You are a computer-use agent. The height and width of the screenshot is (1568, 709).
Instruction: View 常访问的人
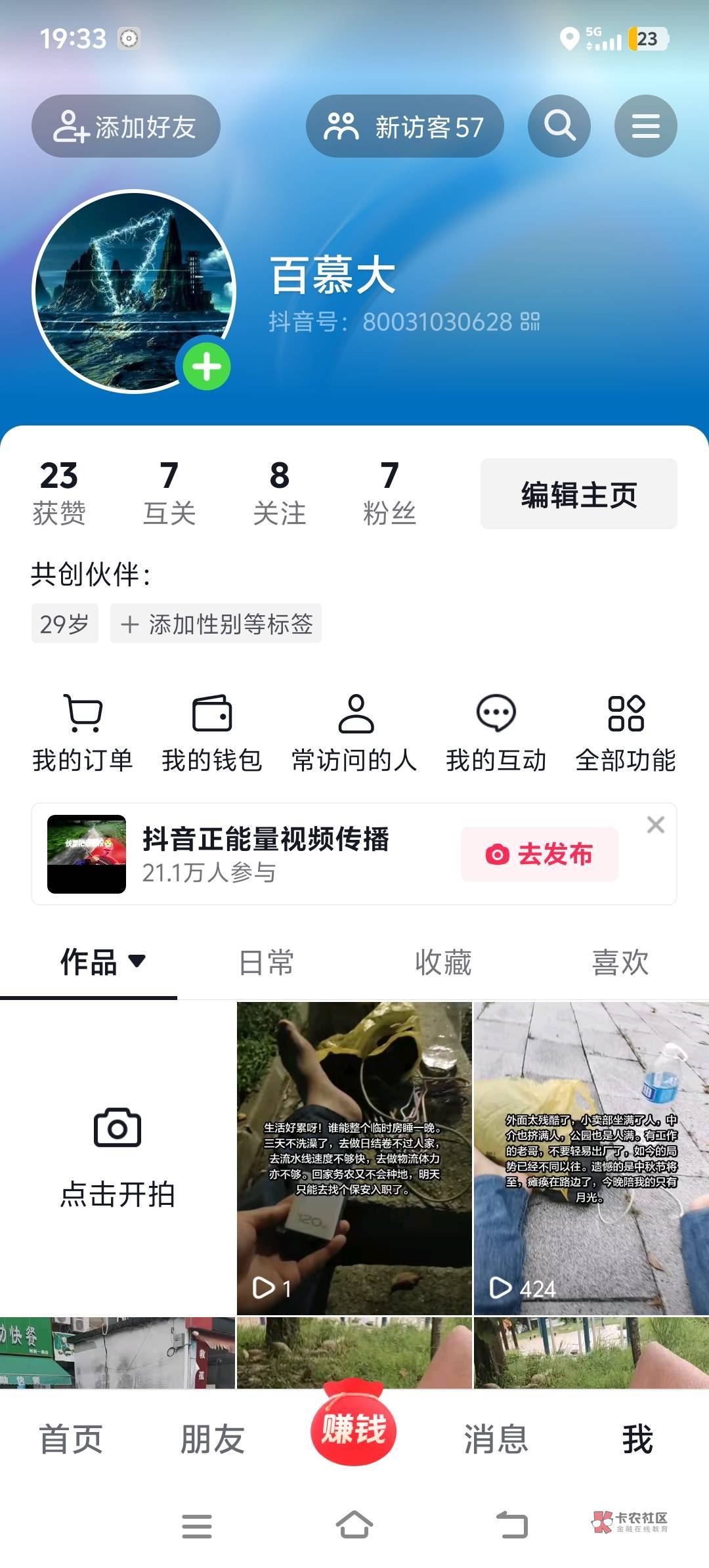coord(354,733)
